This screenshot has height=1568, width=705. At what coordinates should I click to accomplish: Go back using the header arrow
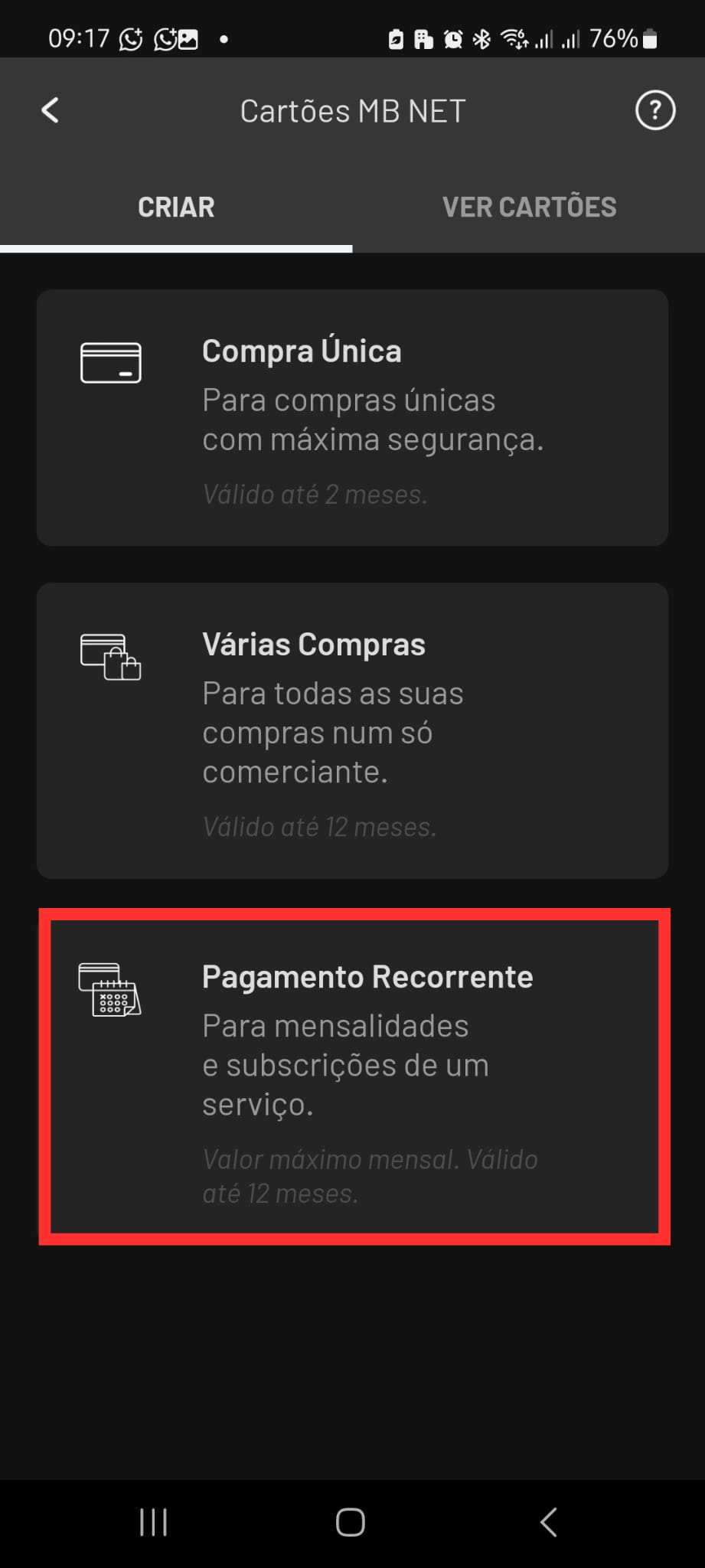point(51,111)
